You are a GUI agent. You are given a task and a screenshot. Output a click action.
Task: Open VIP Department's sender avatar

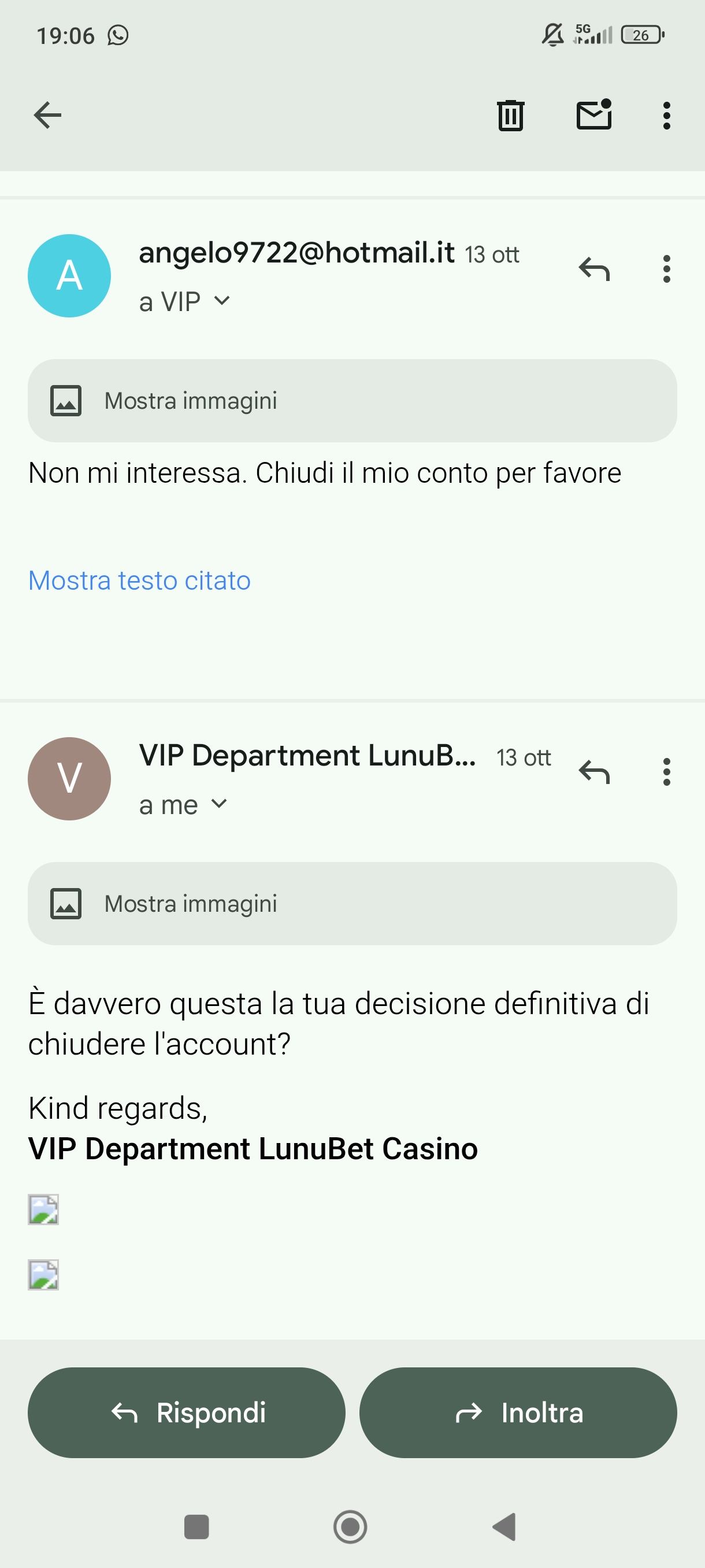coord(69,779)
